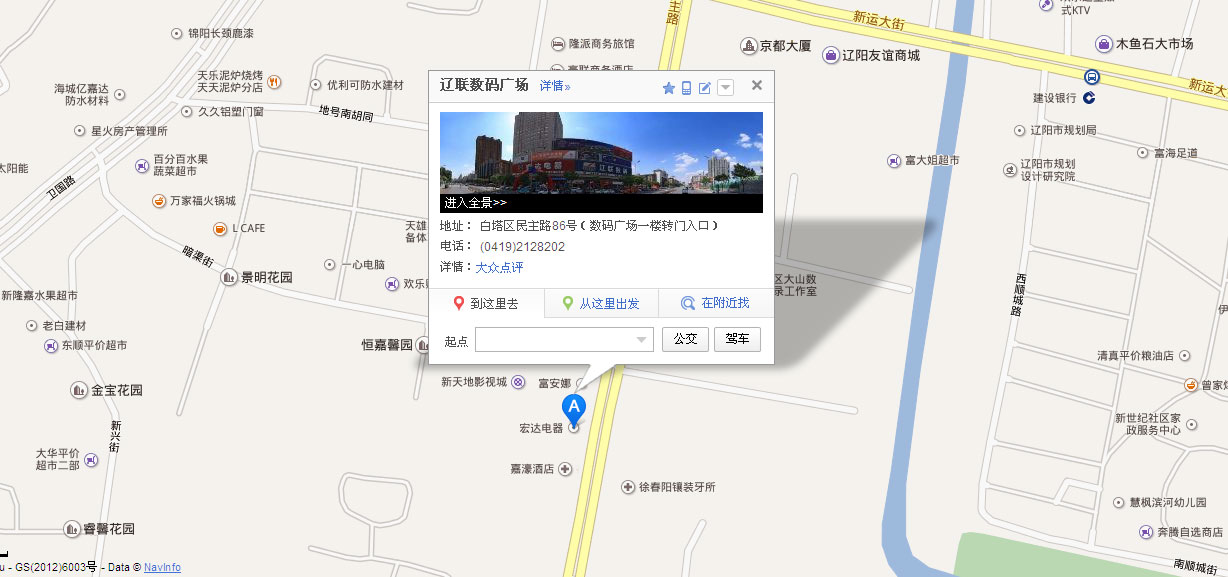Screen dimensions: 1228x577
Task: Tap the edit icon to correct place info
Action: tap(705, 88)
